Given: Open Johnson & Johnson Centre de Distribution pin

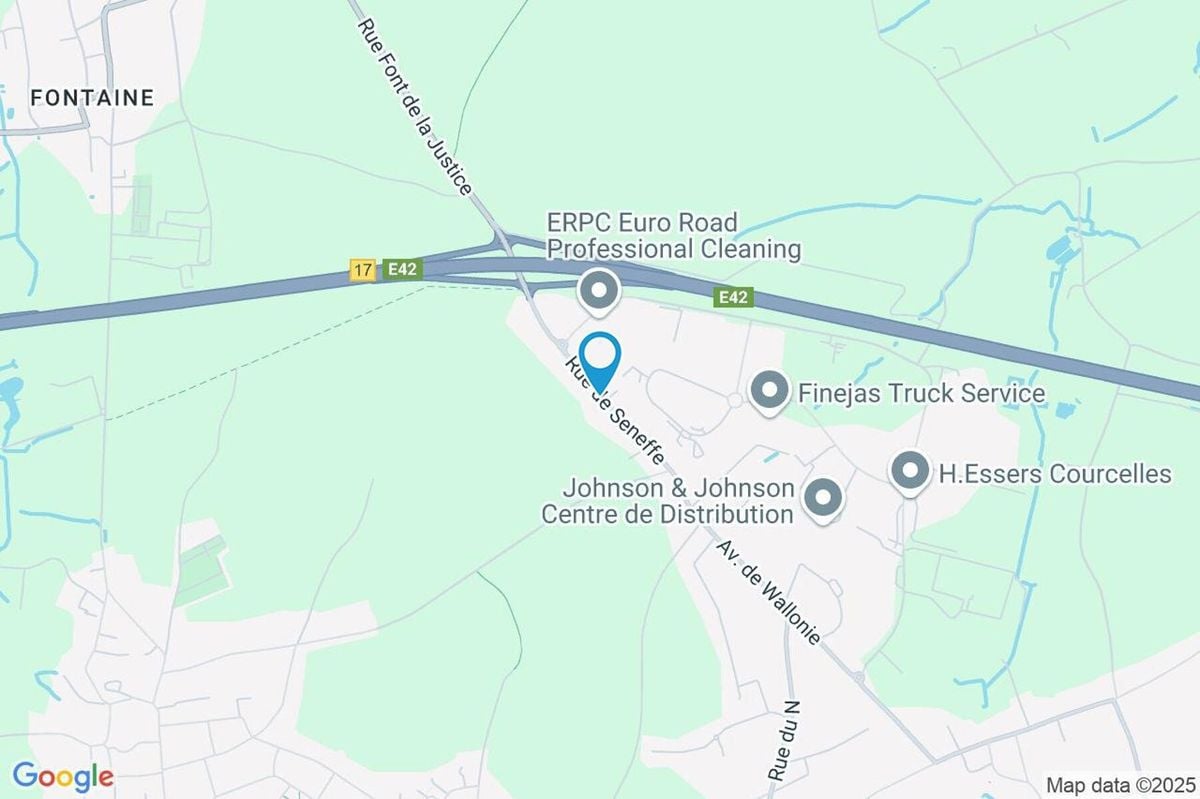Looking at the screenshot, I should point(823,497).
